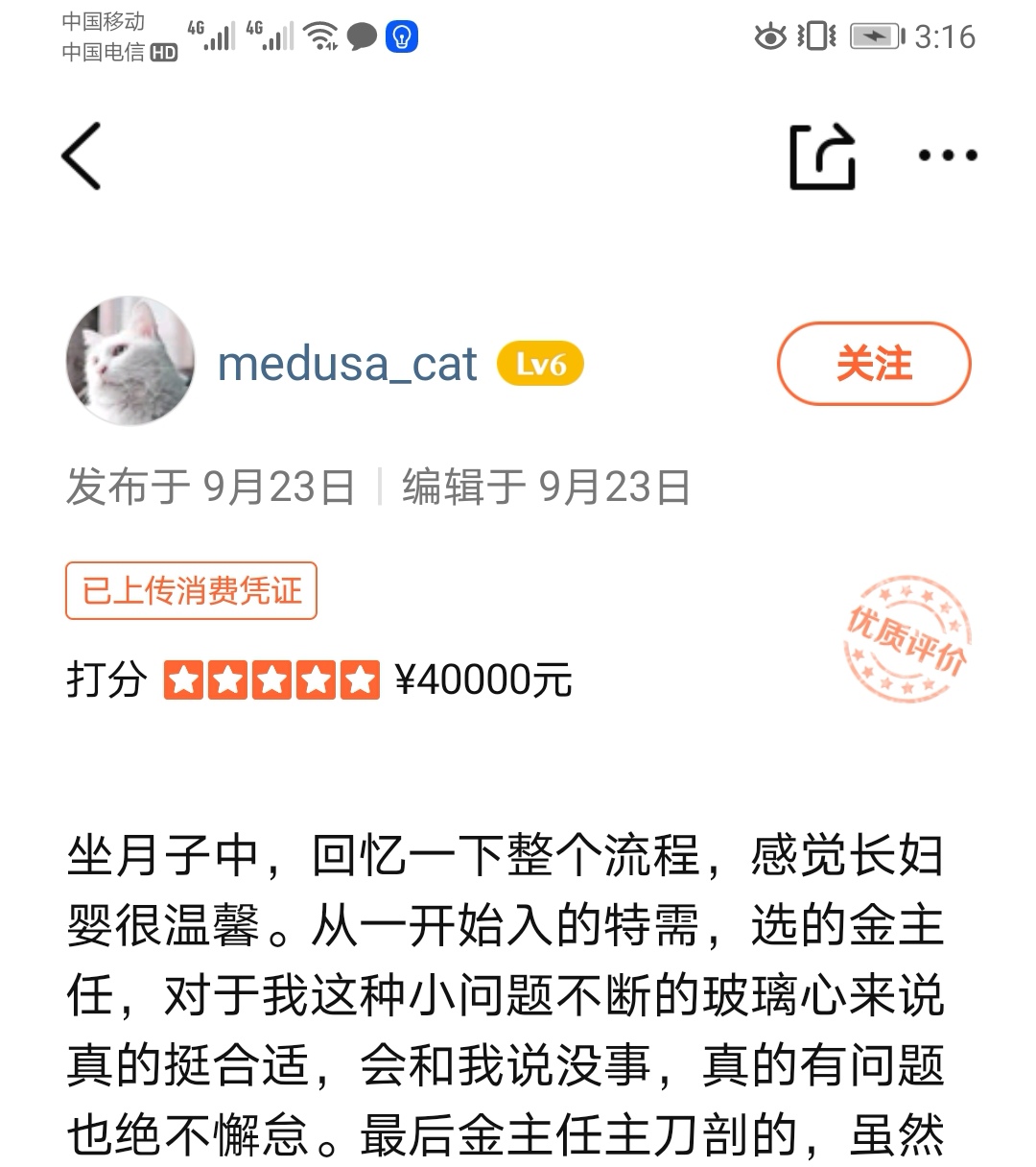Open medusa_cat's profile picture
Viewport: 1036px width, 1167px height.
[130, 361]
